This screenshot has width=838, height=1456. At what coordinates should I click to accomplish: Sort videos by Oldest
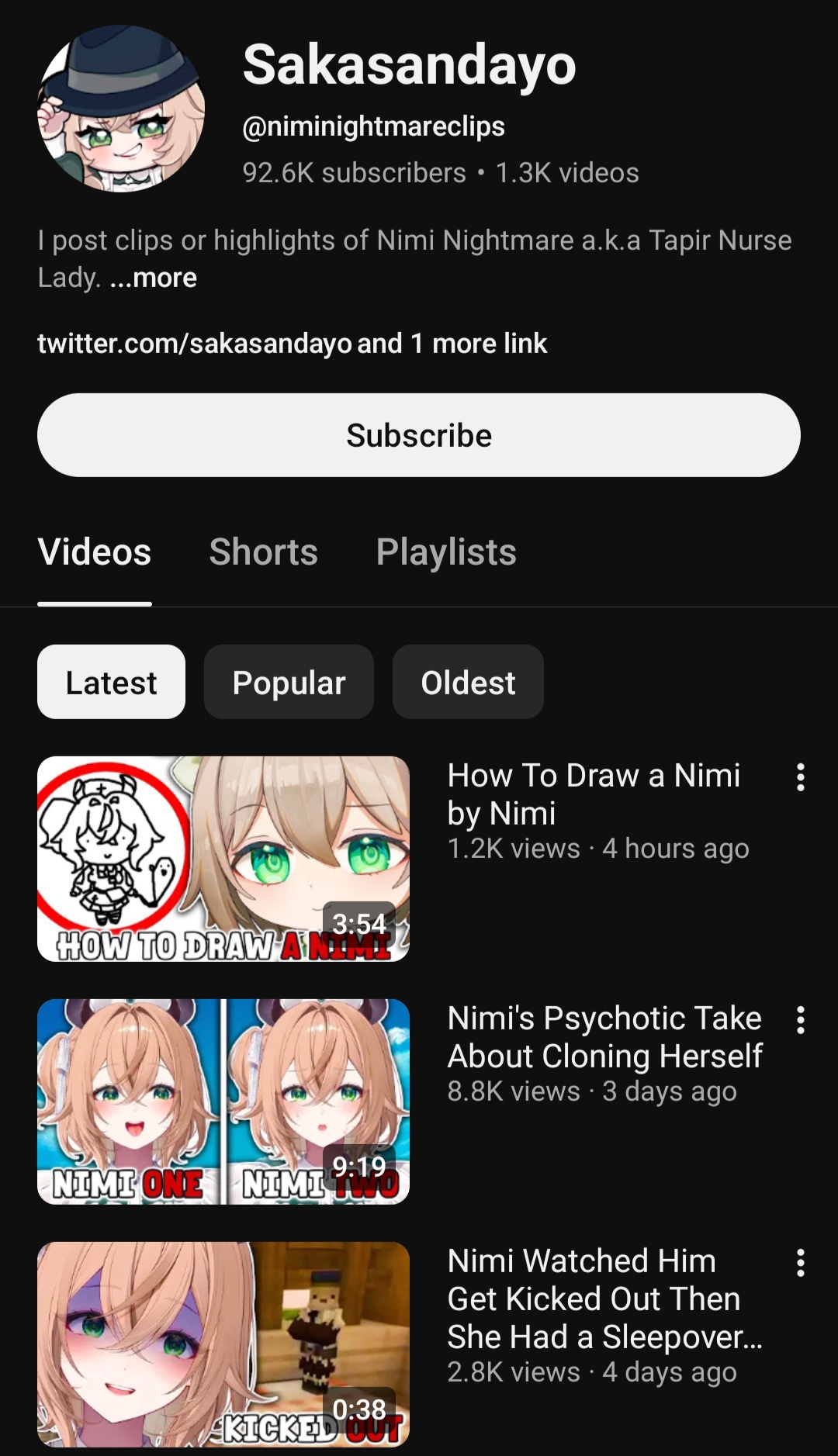tap(468, 683)
